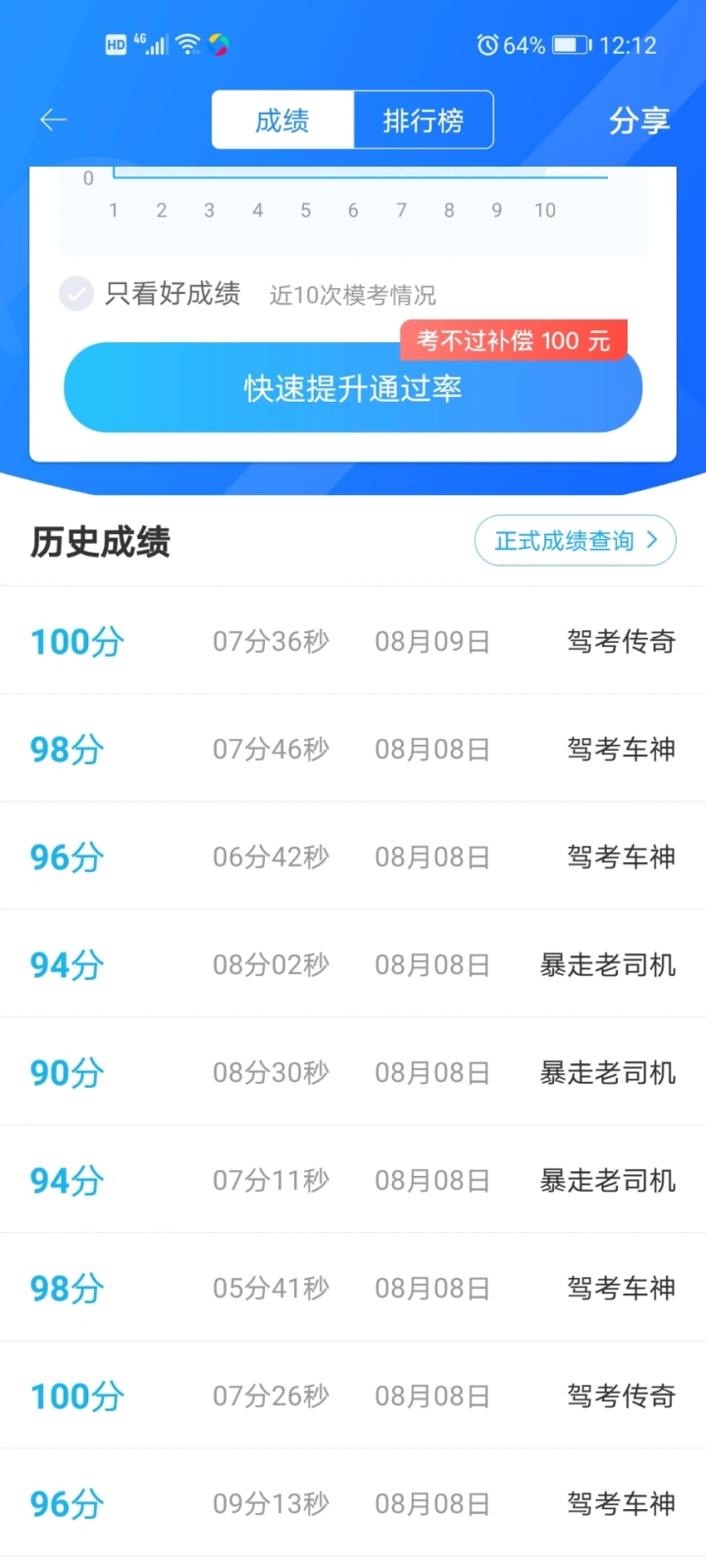This screenshot has height=1568, width=706.
Task: Open the 96分 record with 09分13秒
Action: click(x=353, y=1504)
